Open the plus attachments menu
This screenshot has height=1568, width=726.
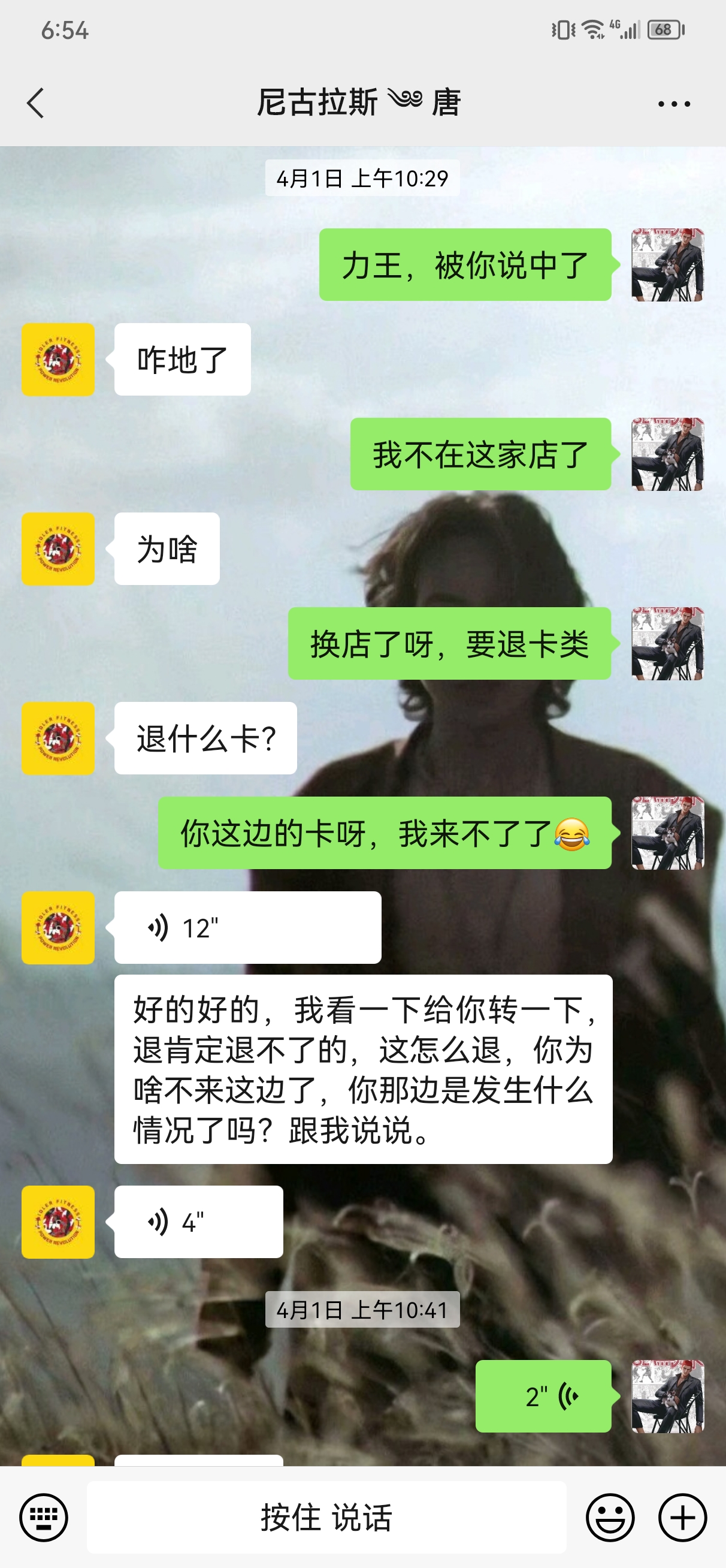[682, 1518]
